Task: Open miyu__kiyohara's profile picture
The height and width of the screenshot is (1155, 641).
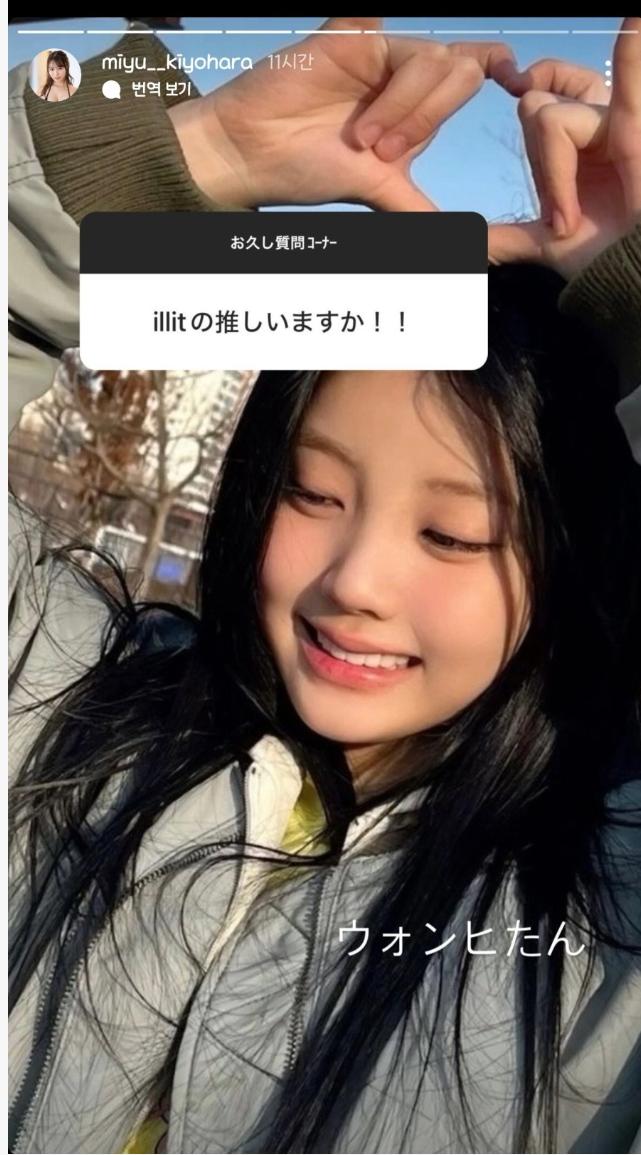Action: (x=55, y=75)
